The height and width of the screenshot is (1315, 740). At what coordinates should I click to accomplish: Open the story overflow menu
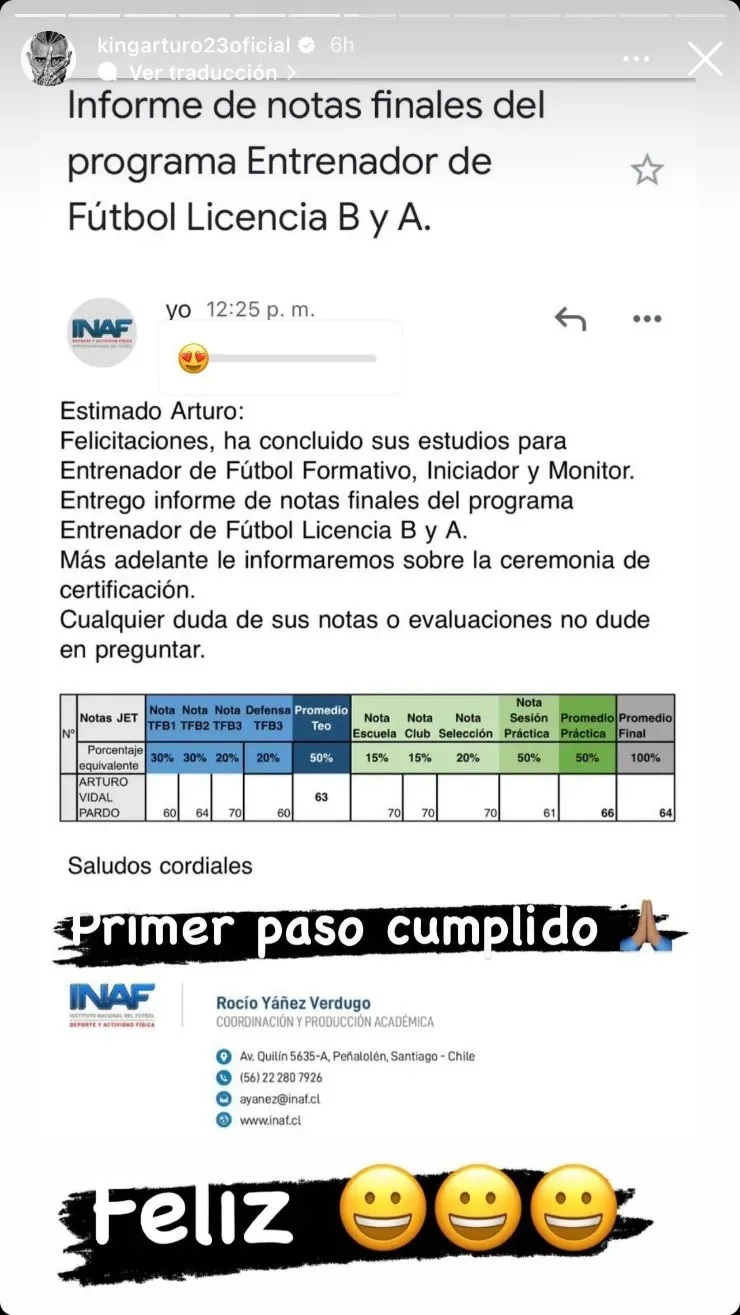pos(637,59)
